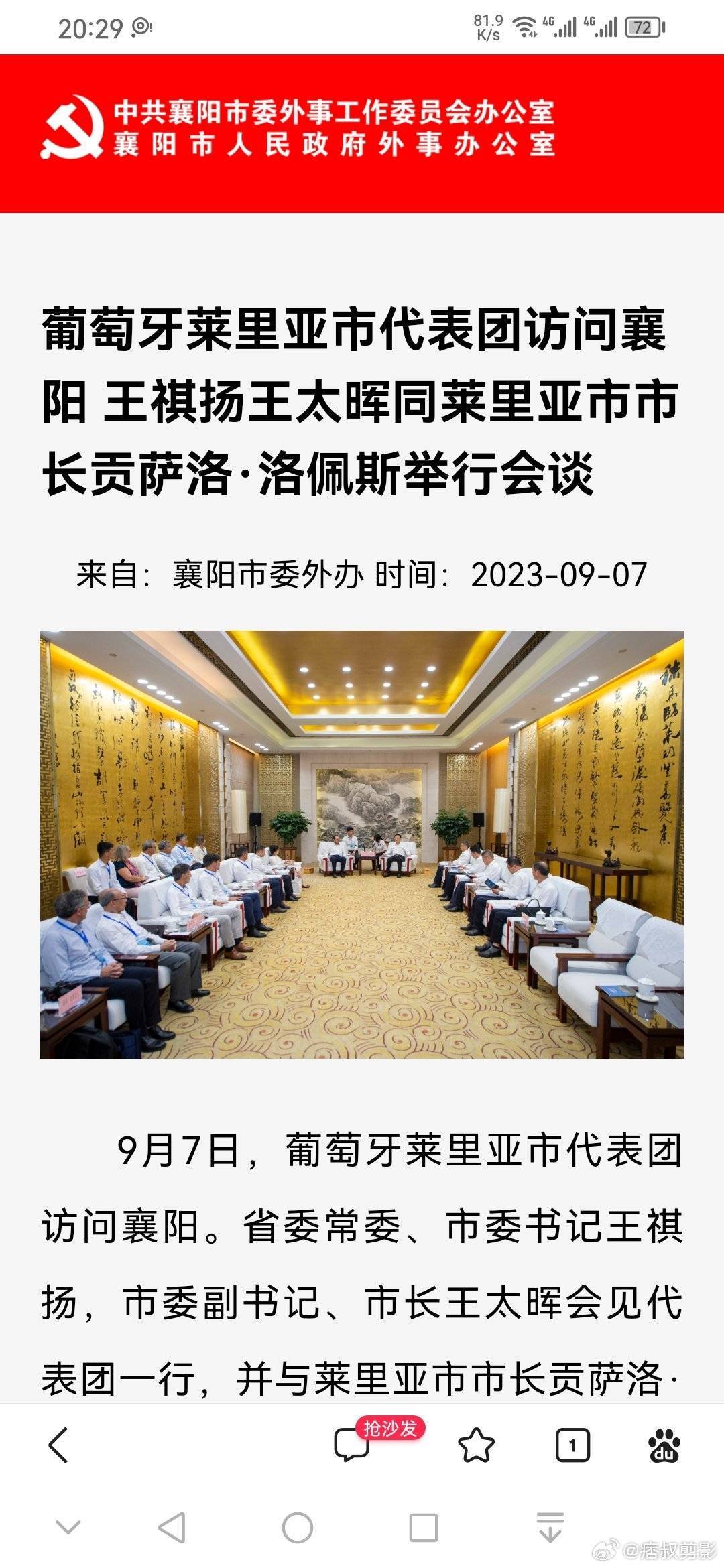
Task: Open recent apps with the square button
Action: [424, 1528]
